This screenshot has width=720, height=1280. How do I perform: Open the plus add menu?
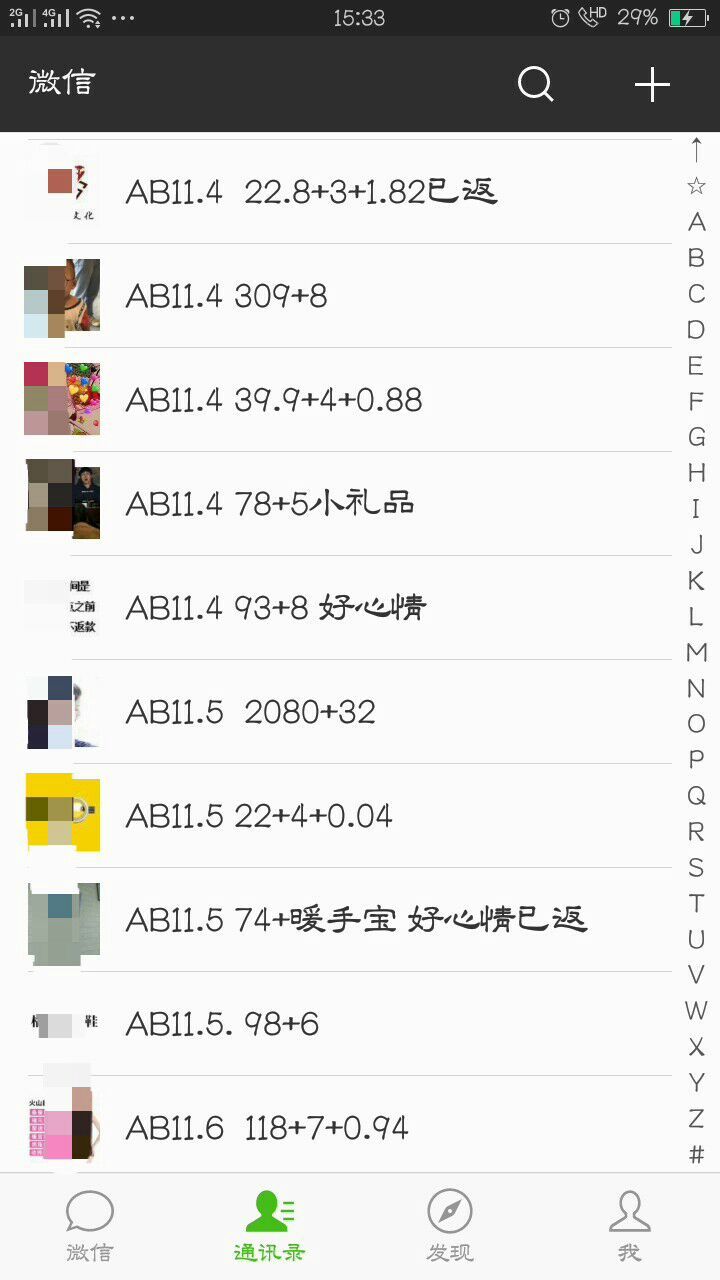point(652,84)
